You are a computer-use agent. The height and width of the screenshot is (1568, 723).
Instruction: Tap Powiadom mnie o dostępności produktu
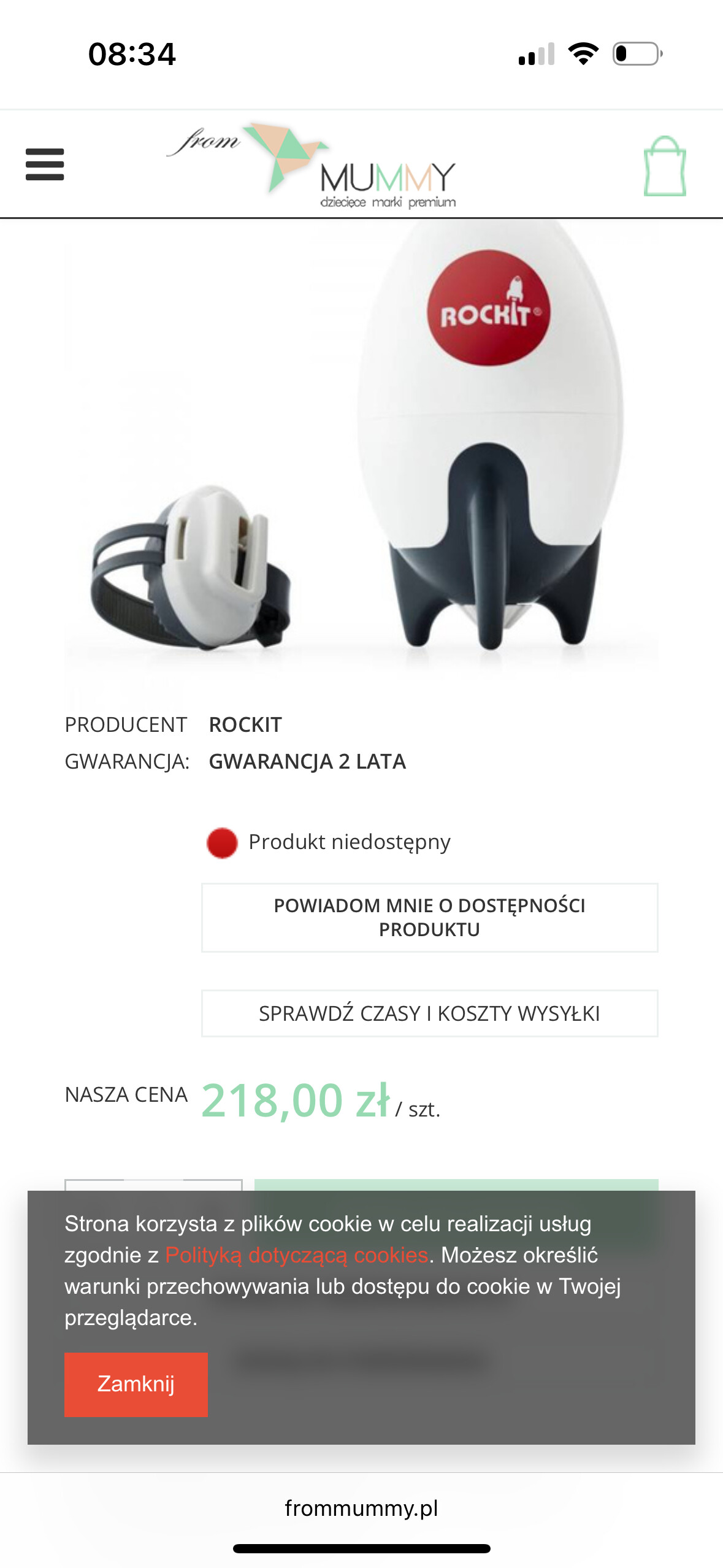point(429,917)
